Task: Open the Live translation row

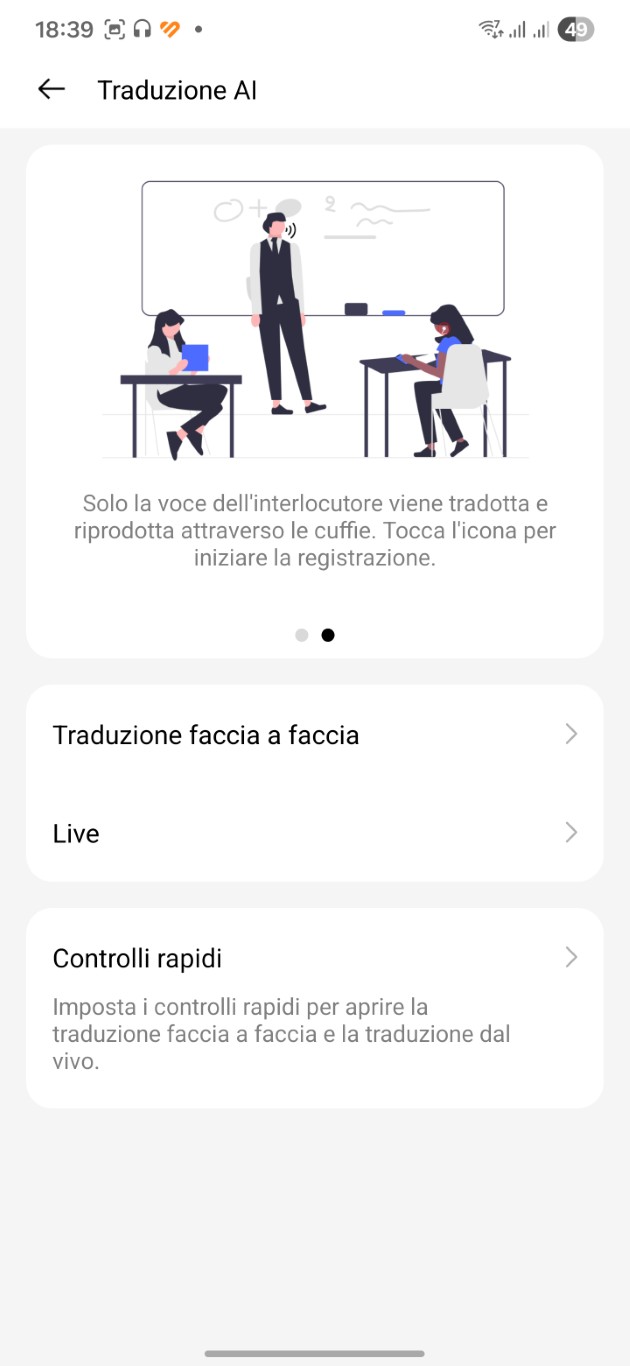Action: click(x=314, y=833)
